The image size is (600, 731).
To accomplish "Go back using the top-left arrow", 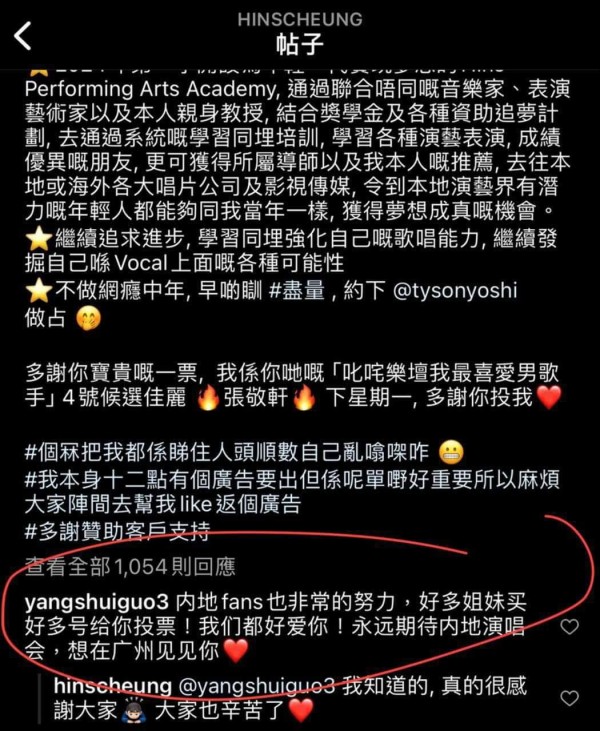I will pyautogui.click(x=24, y=38).
